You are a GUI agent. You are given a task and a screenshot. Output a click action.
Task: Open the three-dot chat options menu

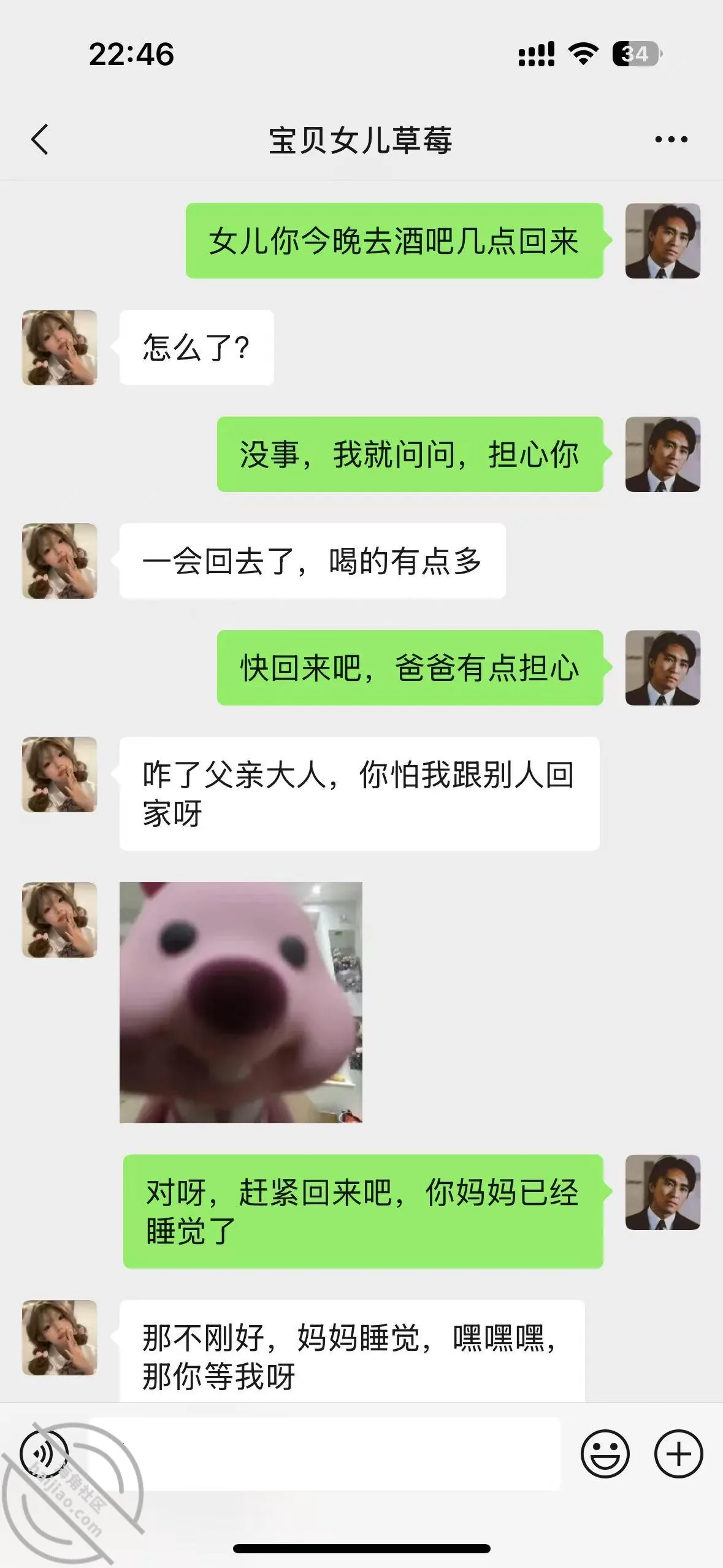[671, 140]
